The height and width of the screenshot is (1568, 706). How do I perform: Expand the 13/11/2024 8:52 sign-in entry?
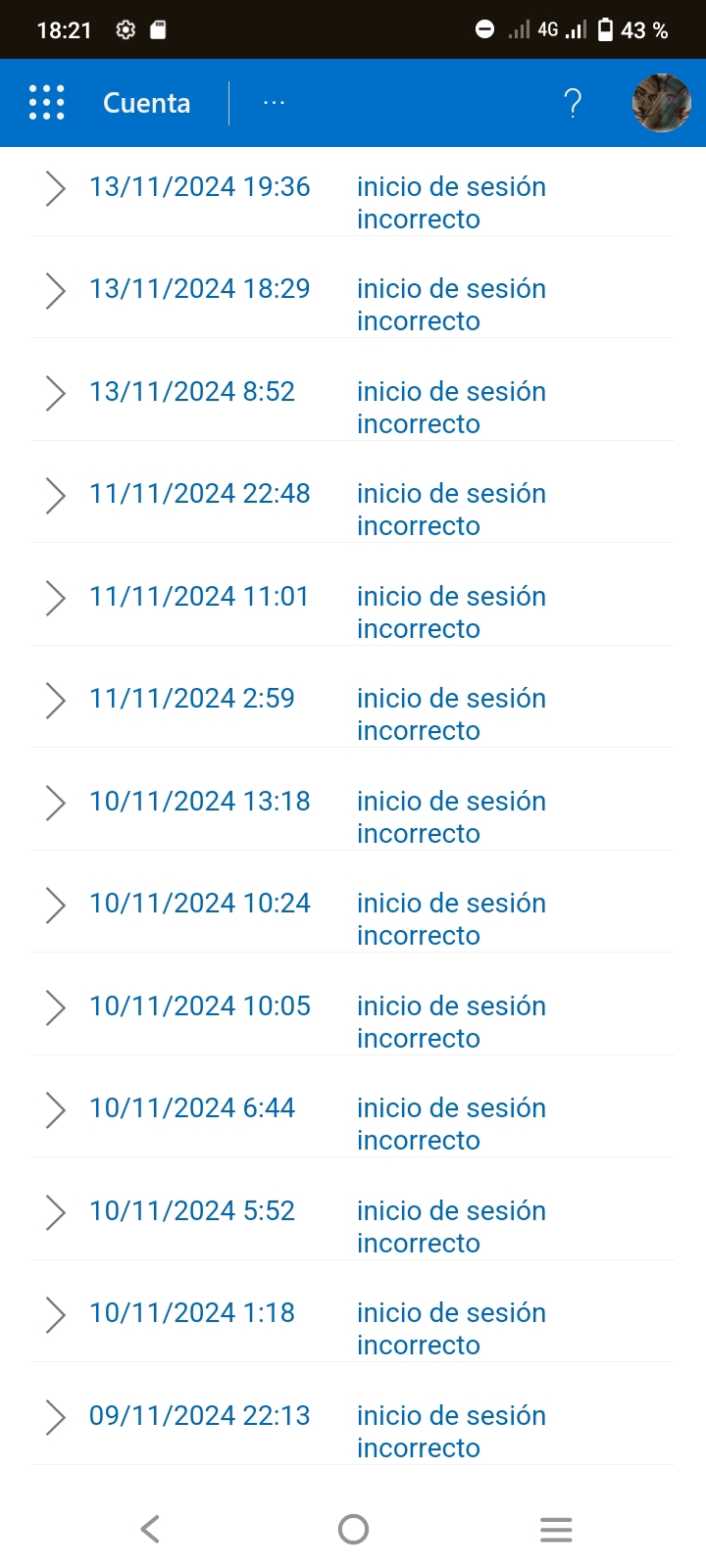click(x=56, y=392)
